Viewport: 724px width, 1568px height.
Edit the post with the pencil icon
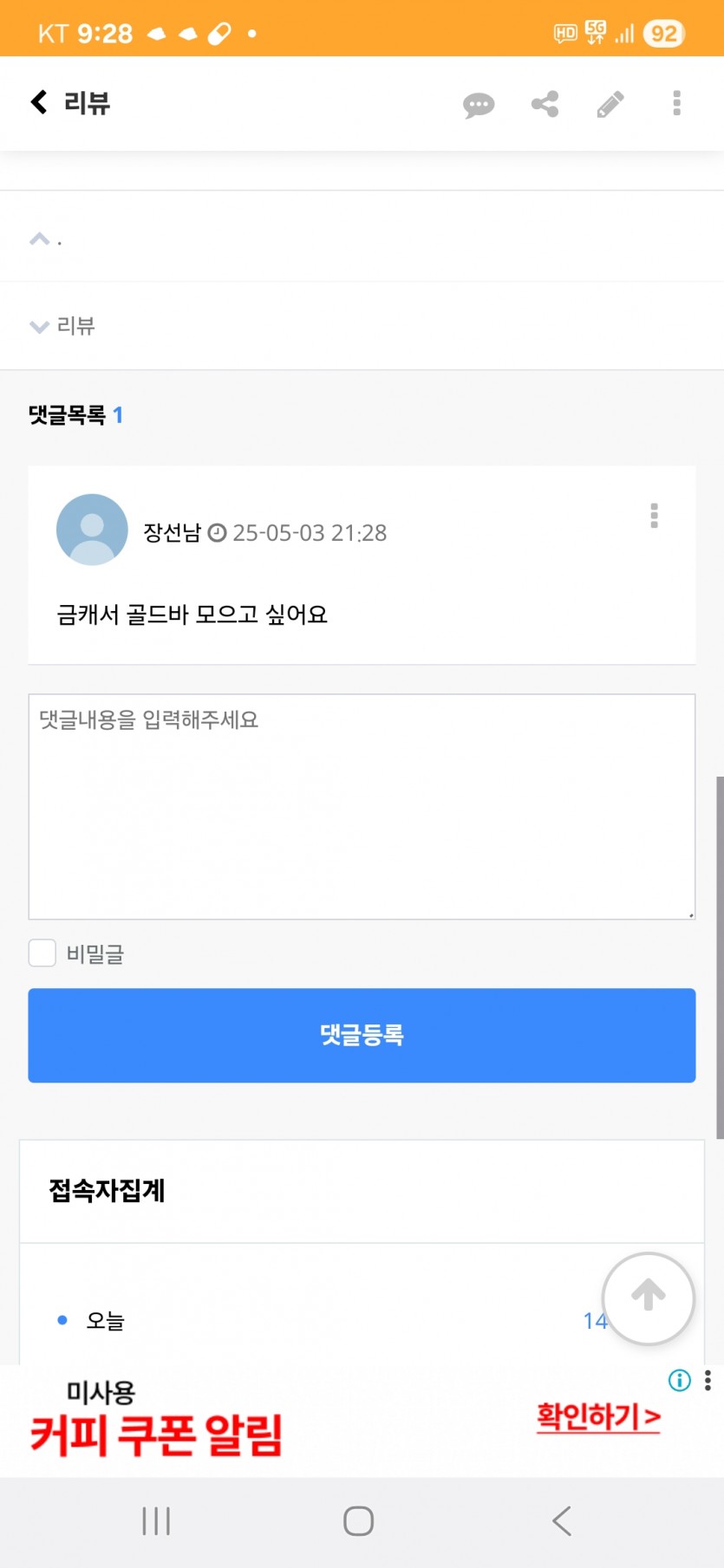(610, 104)
